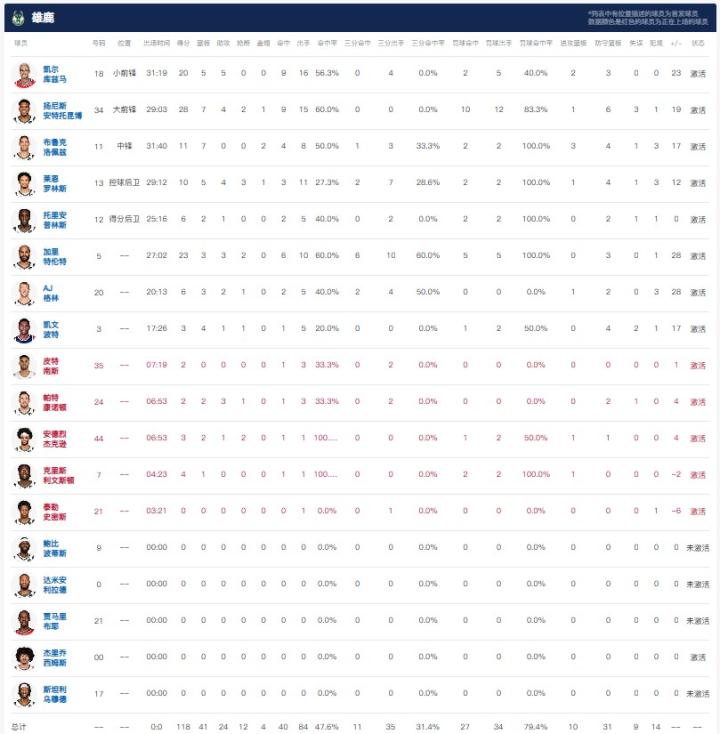720x734 pixels.
Task: Open Kyle Kuzma (凯尔·库兹马) player page
Action: (x=54, y=74)
